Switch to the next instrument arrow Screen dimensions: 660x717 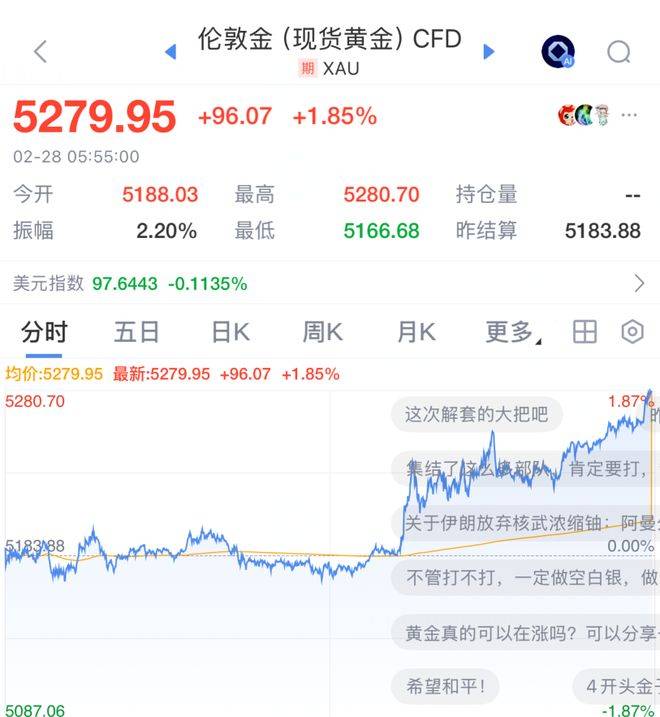click(489, 52)
